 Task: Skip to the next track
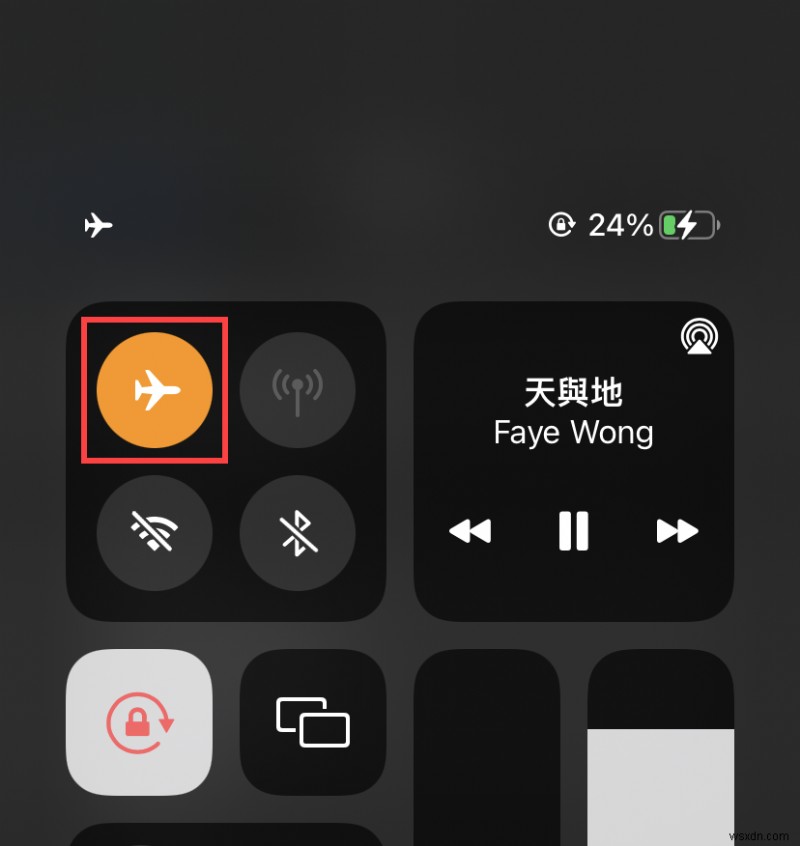point(677,531)
